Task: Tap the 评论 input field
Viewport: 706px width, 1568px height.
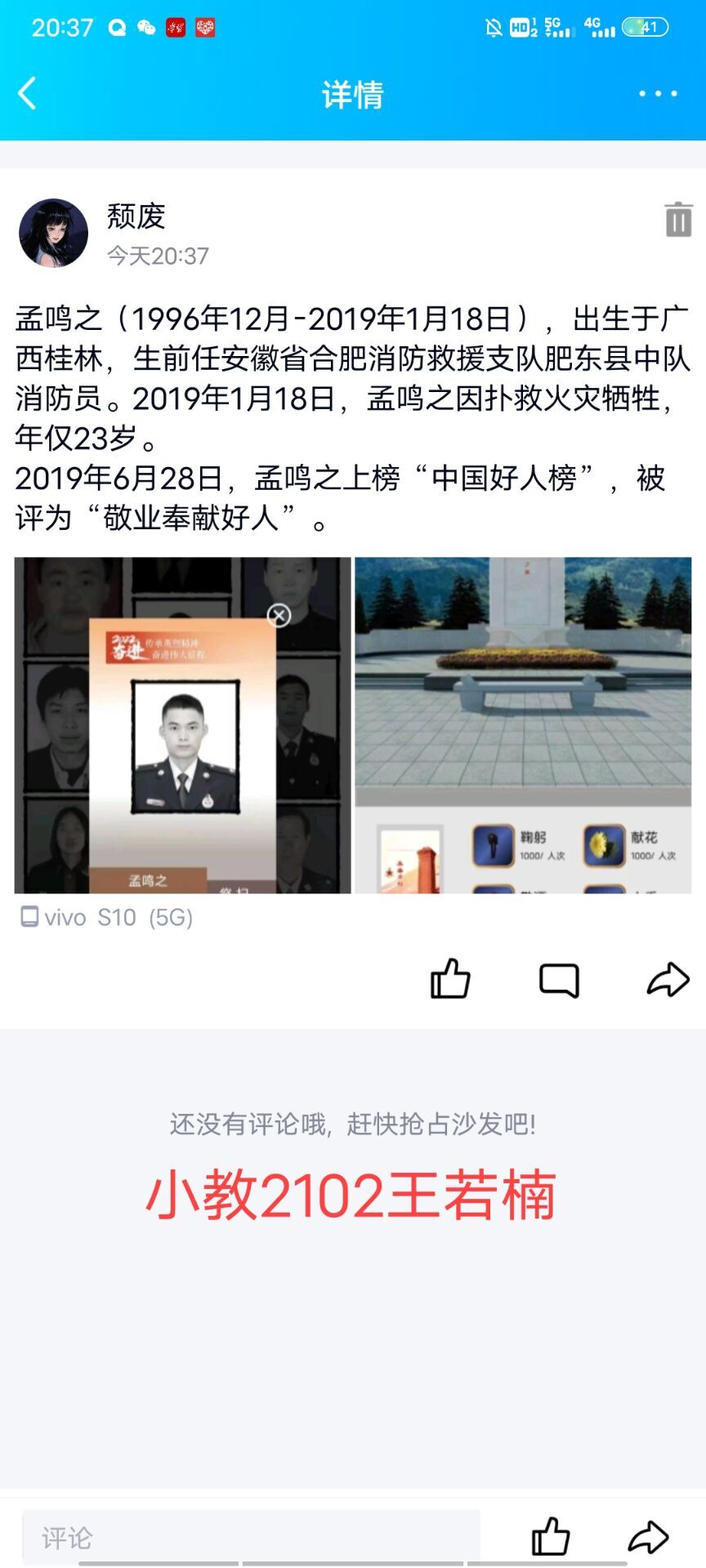Action: pyautogui.click(x=251, y=1538)
